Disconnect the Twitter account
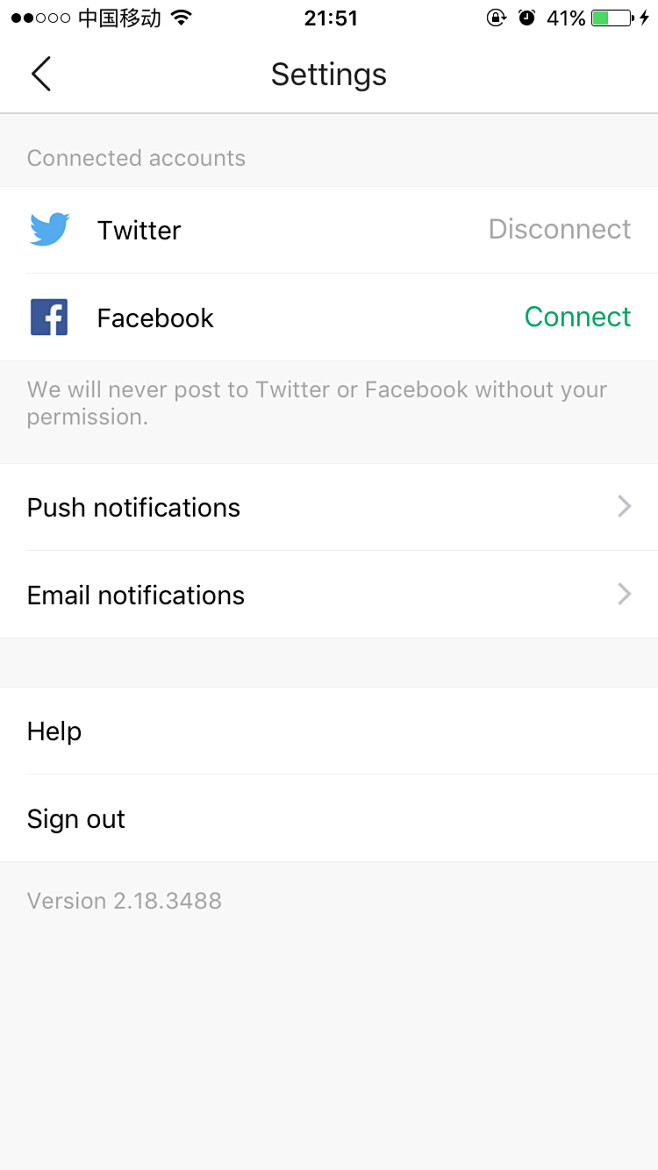The width and height of the screenshot is (658, 1170). [559, 229]
